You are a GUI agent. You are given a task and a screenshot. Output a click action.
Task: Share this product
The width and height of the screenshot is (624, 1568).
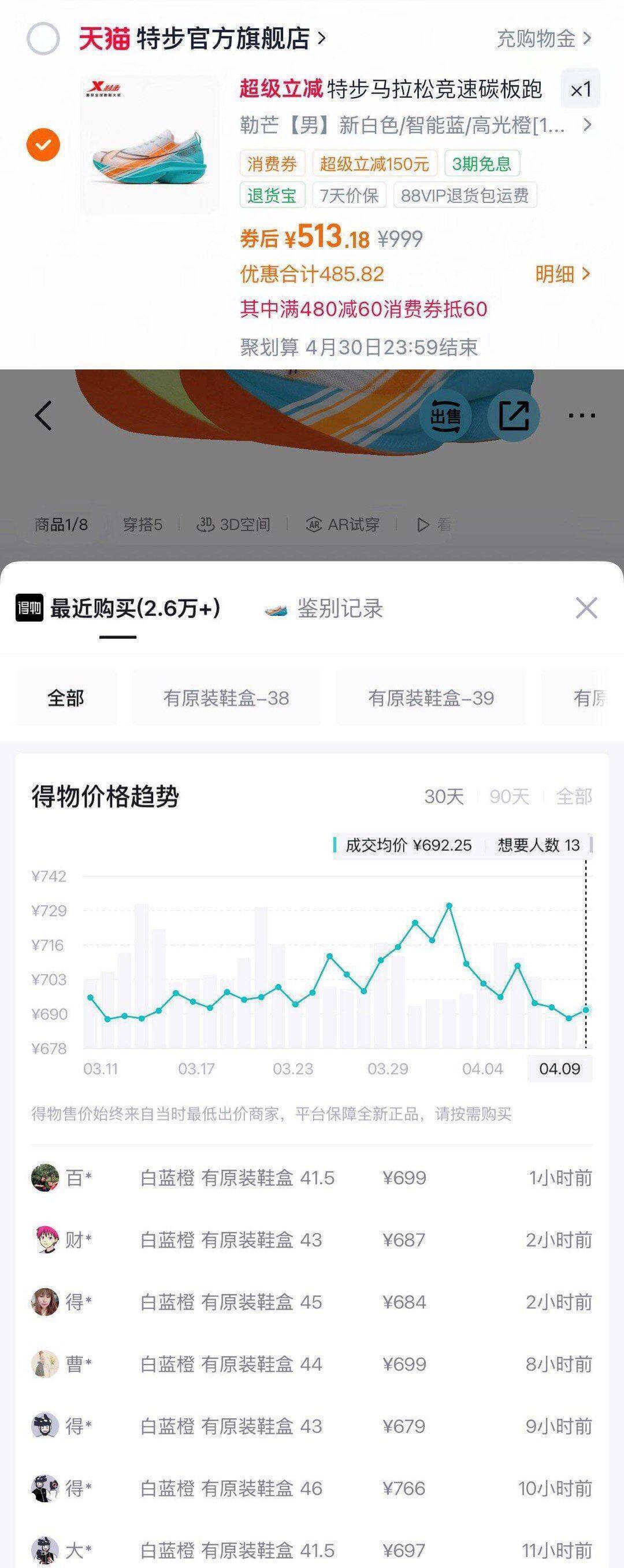(514, 416)
